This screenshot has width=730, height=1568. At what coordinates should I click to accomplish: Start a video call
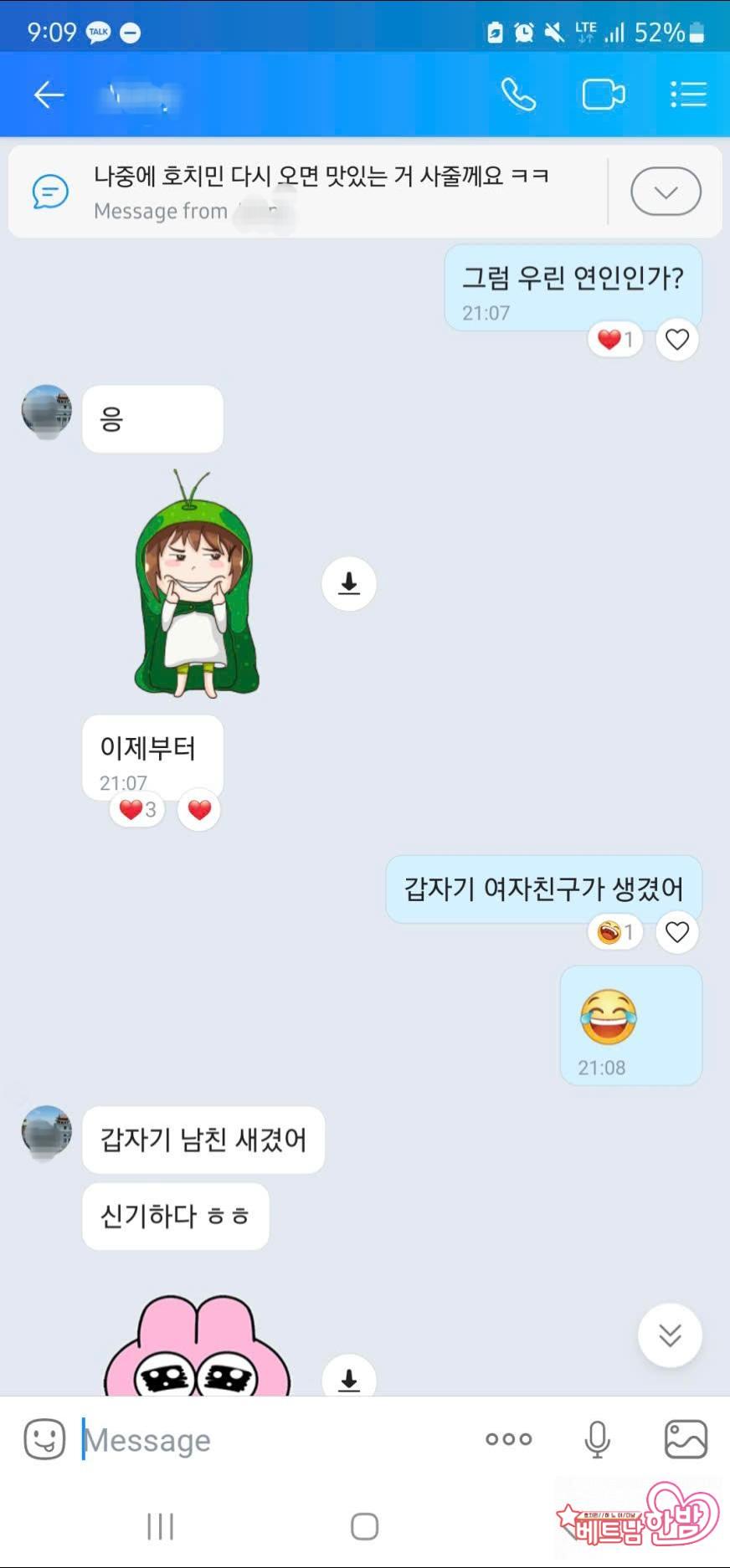603,95
